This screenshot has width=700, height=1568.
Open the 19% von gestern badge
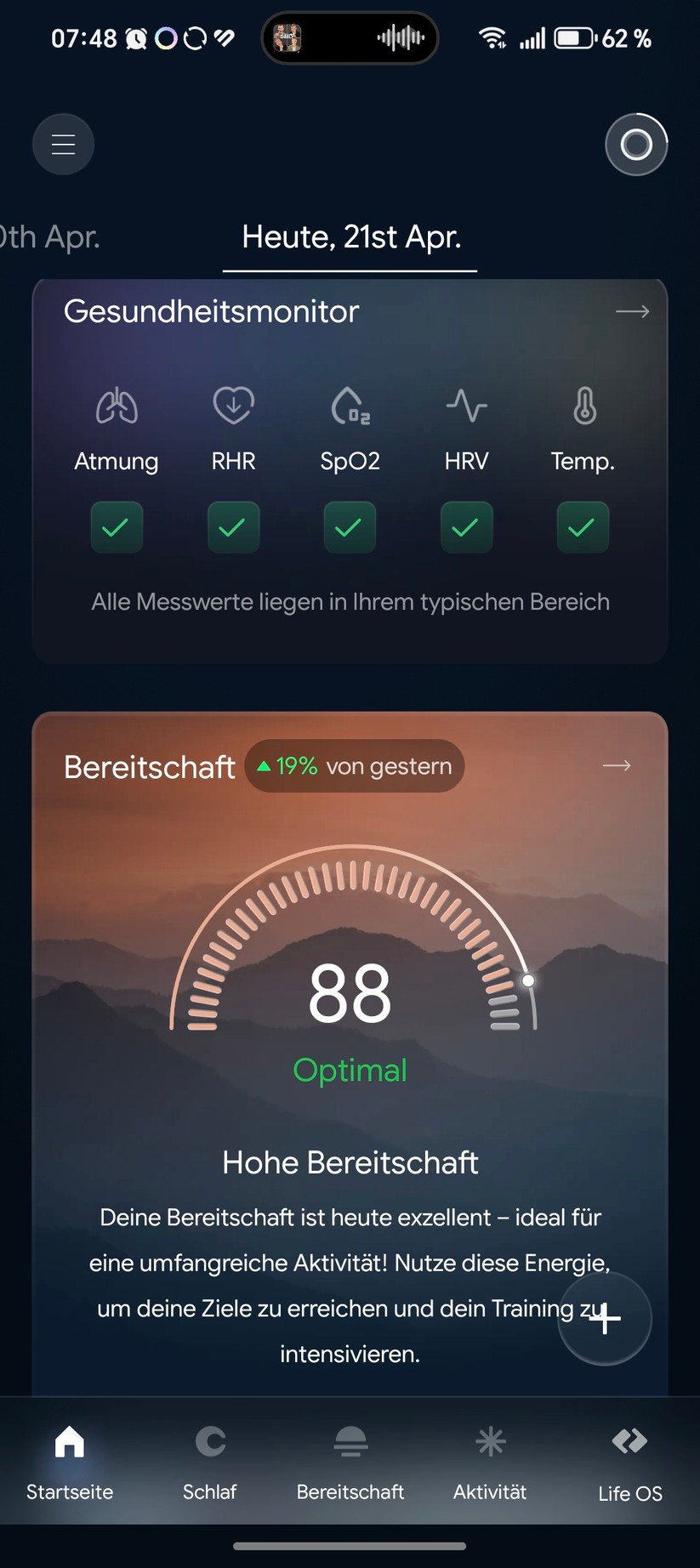point(354,765)
